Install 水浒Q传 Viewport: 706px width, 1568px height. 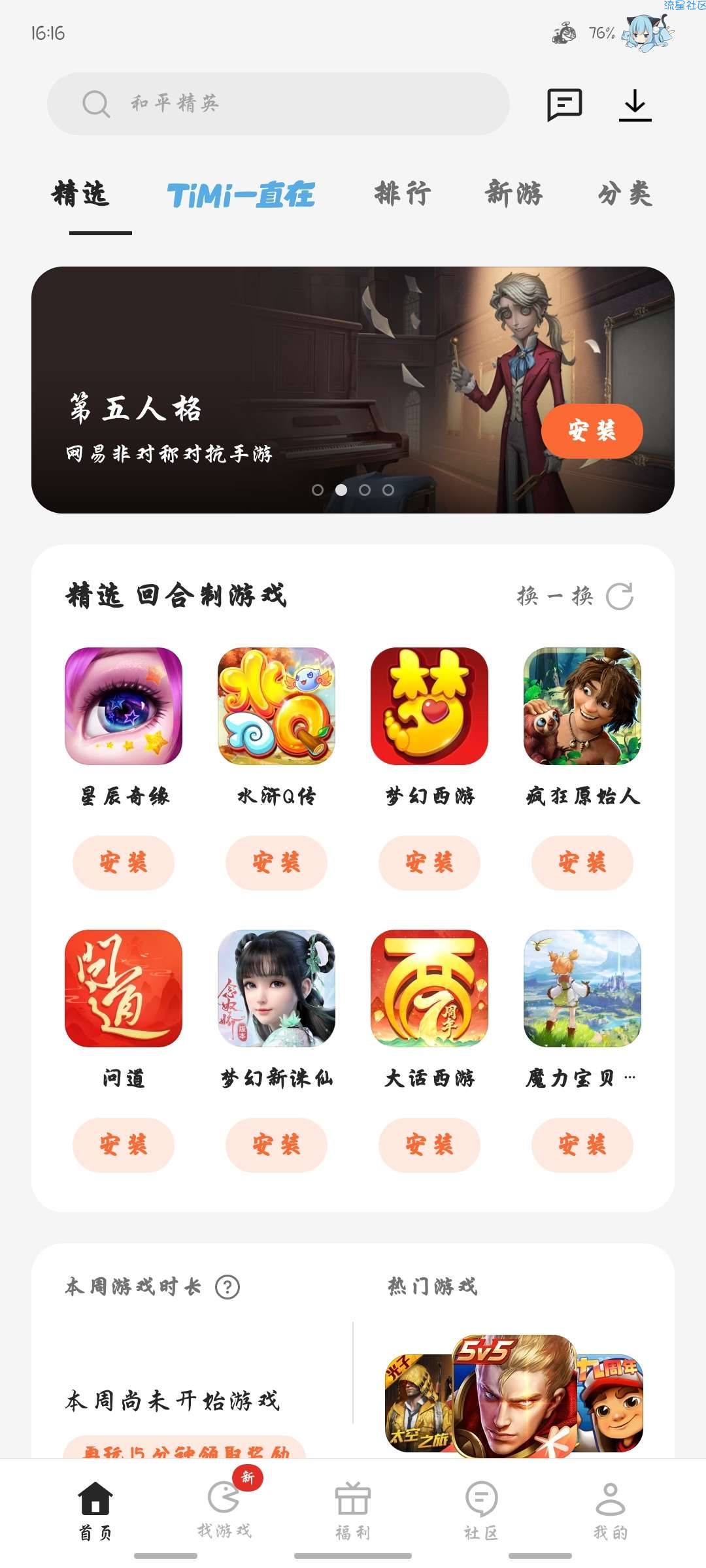pyautogui.click(x=277, y=862)
